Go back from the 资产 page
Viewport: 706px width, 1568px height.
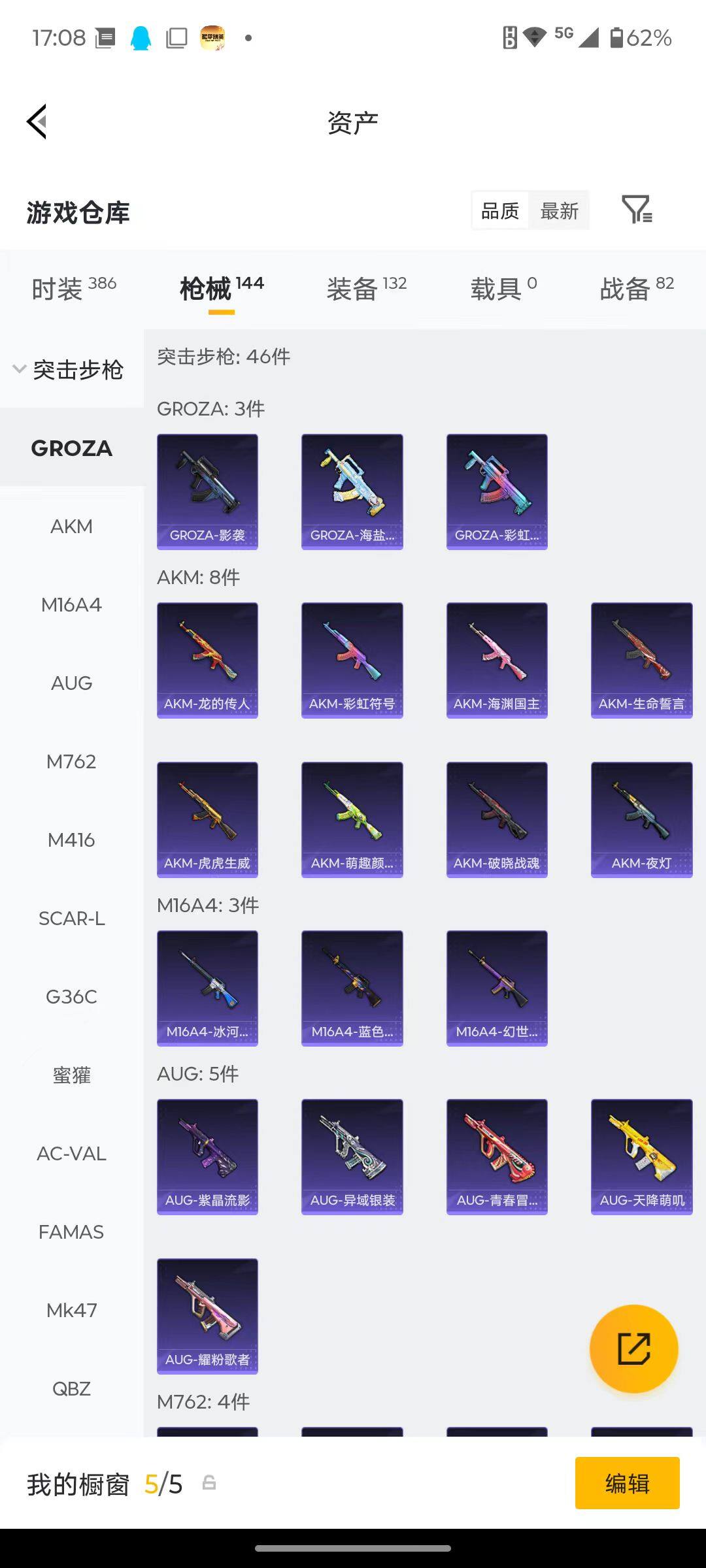[37, 122]
